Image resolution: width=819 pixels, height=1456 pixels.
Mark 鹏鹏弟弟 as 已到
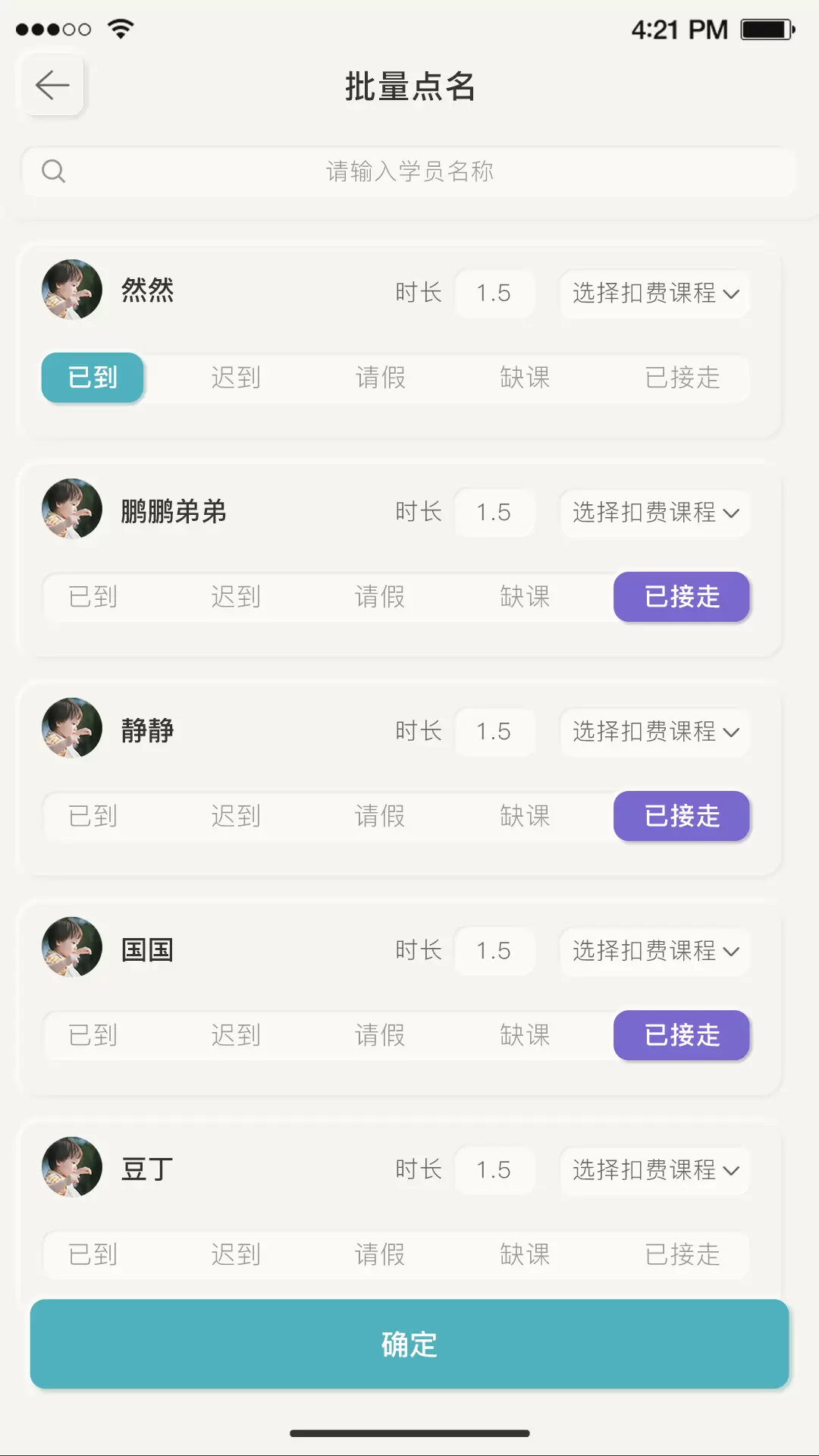[x=93, y=597]
